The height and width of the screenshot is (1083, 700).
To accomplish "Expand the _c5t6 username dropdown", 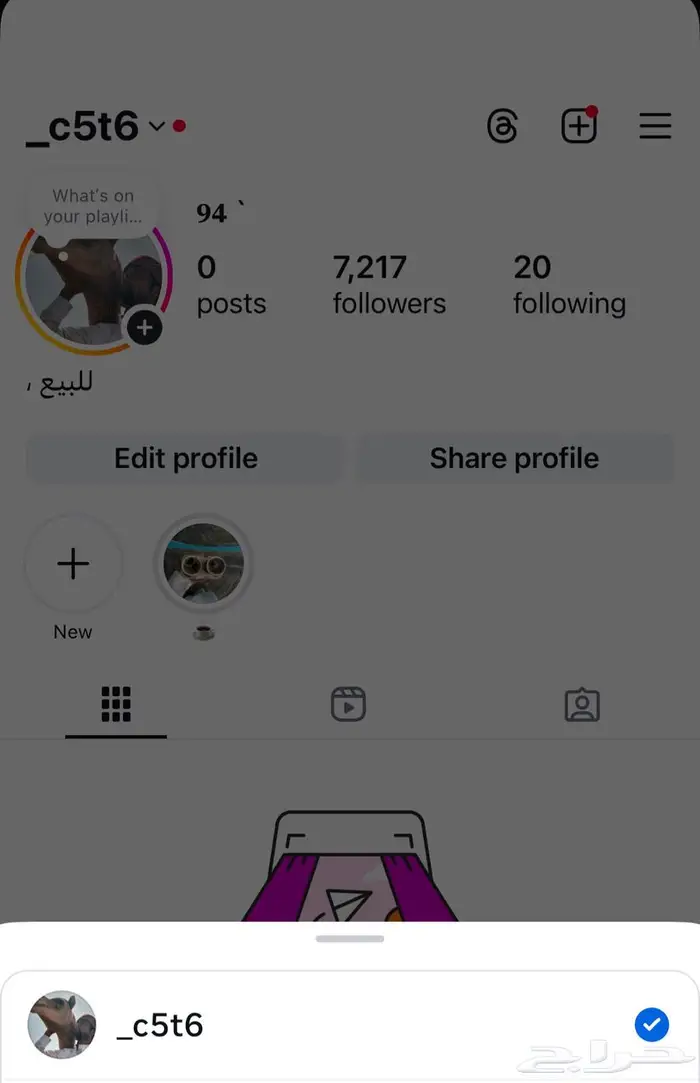I will pos(156,127).
